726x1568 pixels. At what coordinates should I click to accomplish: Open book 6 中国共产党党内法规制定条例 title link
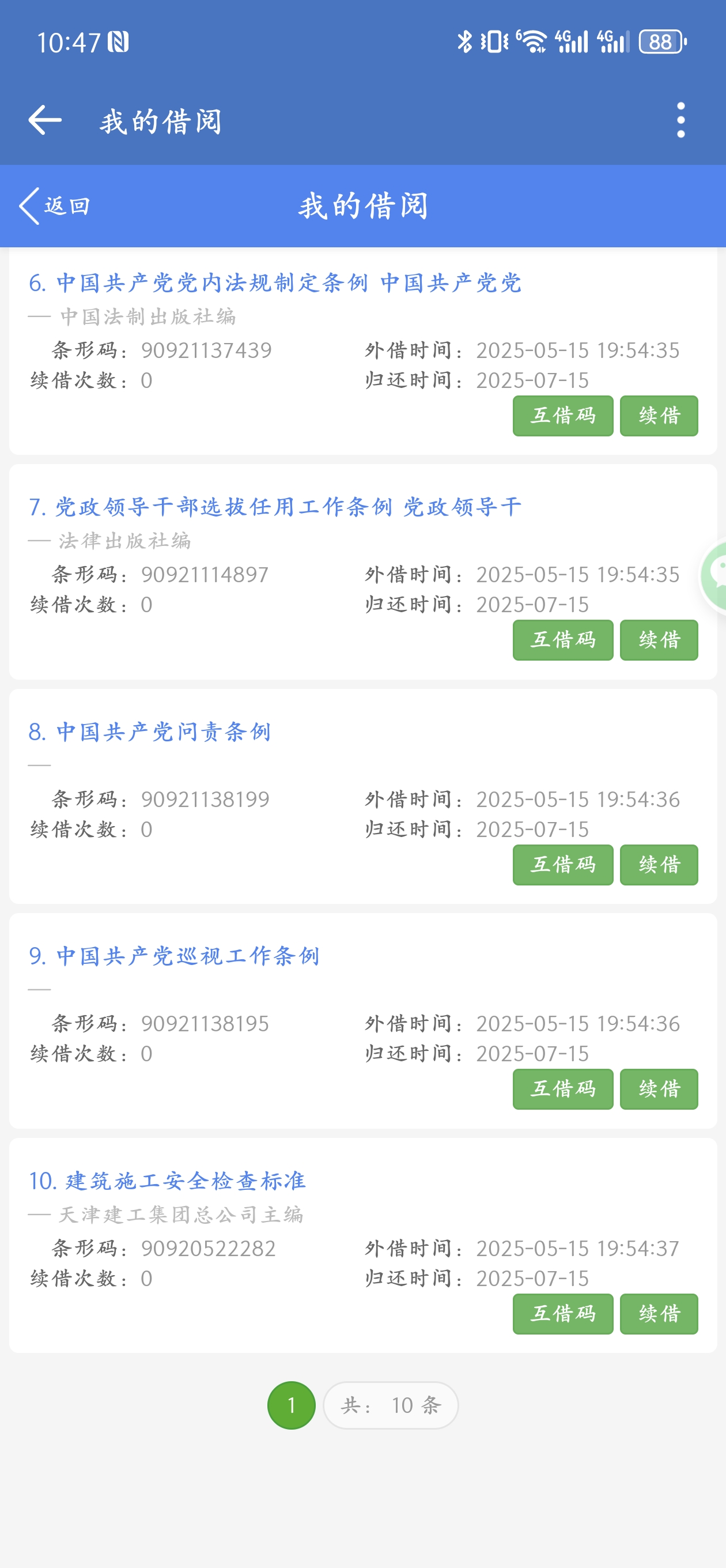[x=275, y=283]
